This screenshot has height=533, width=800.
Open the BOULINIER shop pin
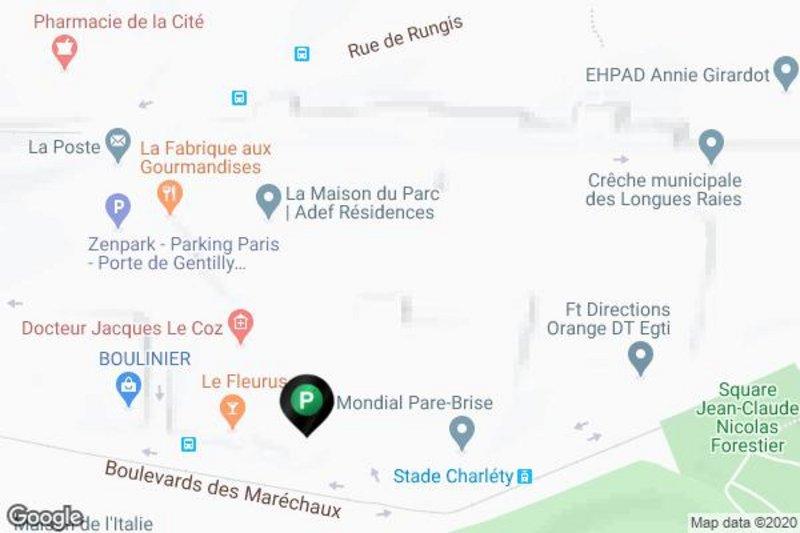point(128,386)
